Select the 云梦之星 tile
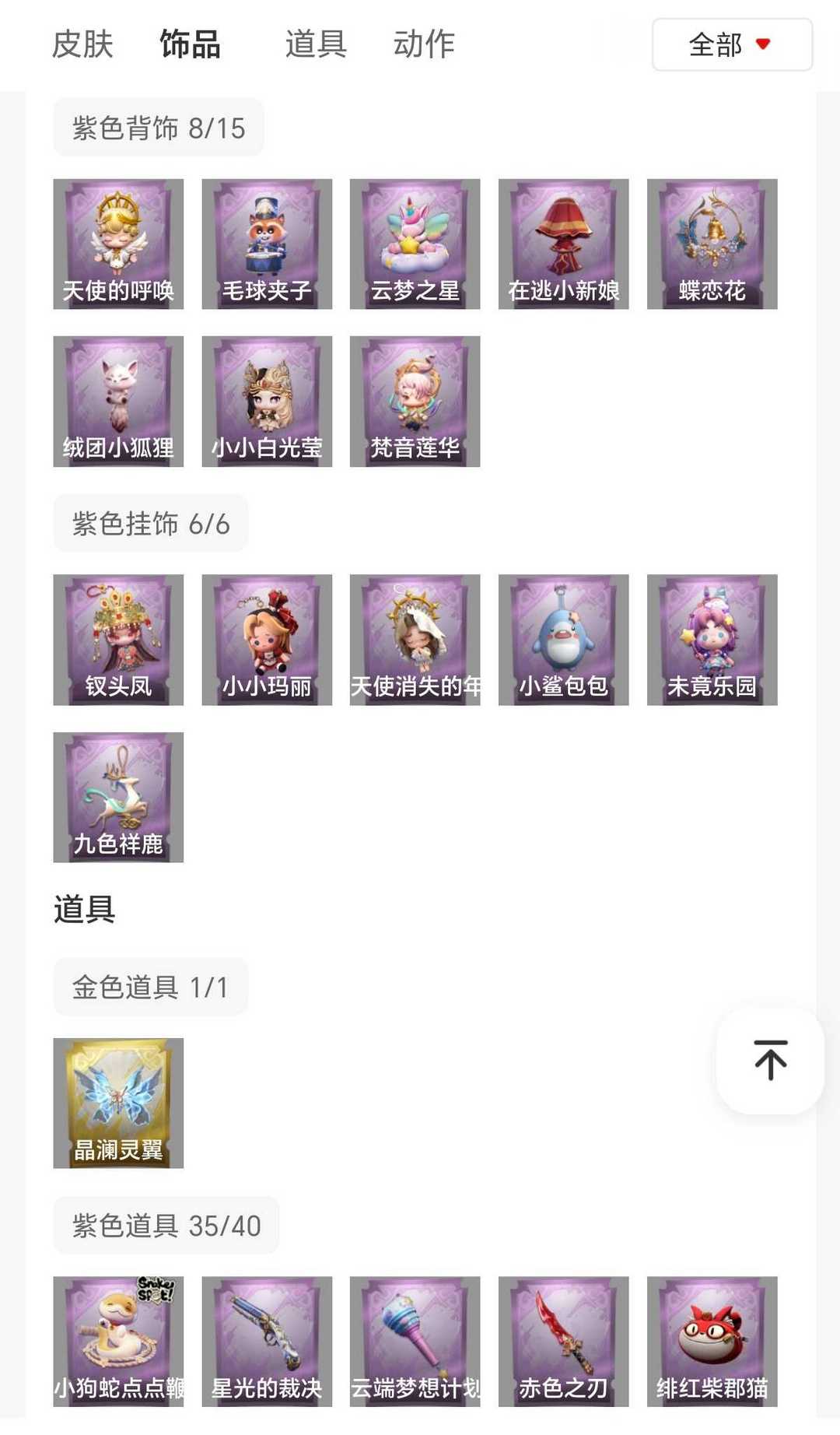The image size is (840, 1435). coord(415,244)
